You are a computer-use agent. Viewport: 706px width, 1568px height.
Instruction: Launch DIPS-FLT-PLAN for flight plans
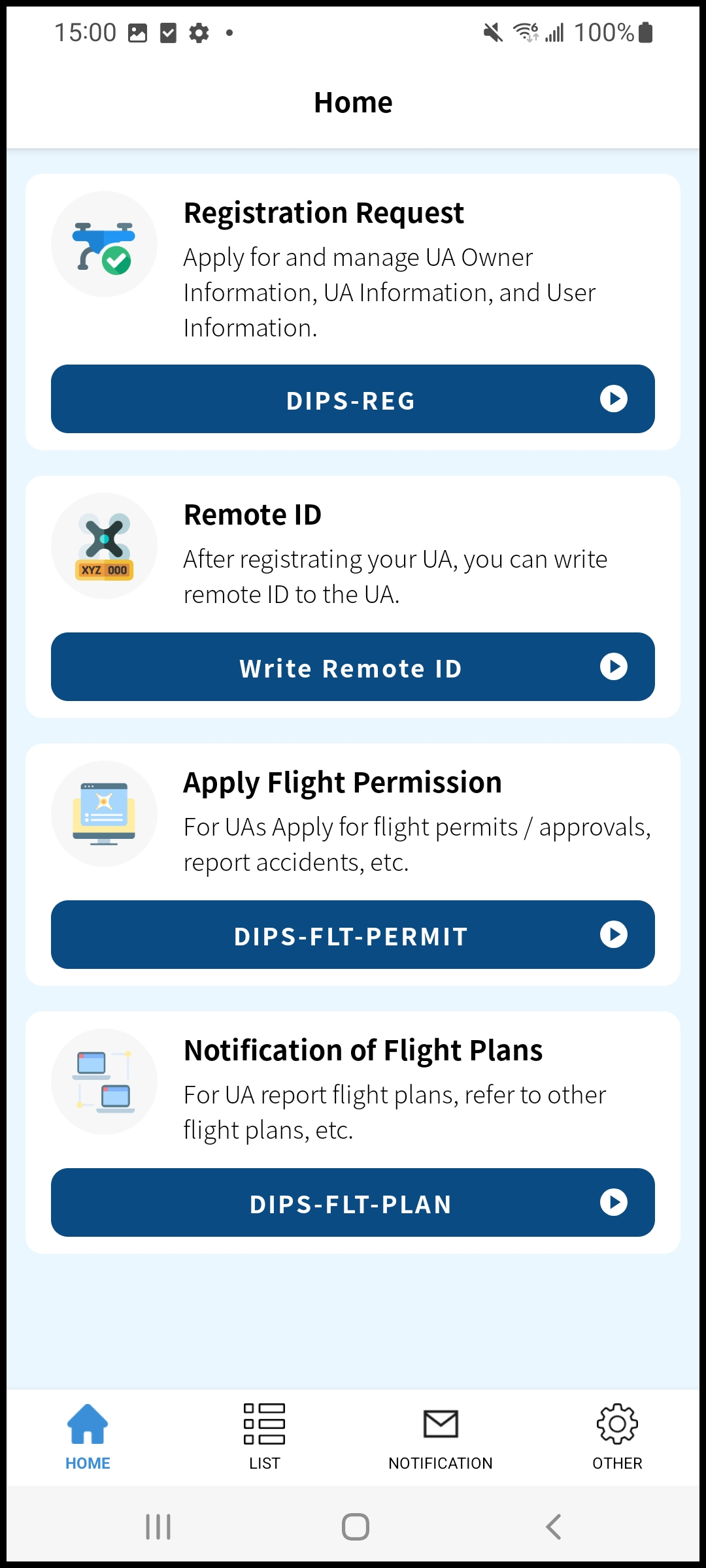[x=353, y=1203]
